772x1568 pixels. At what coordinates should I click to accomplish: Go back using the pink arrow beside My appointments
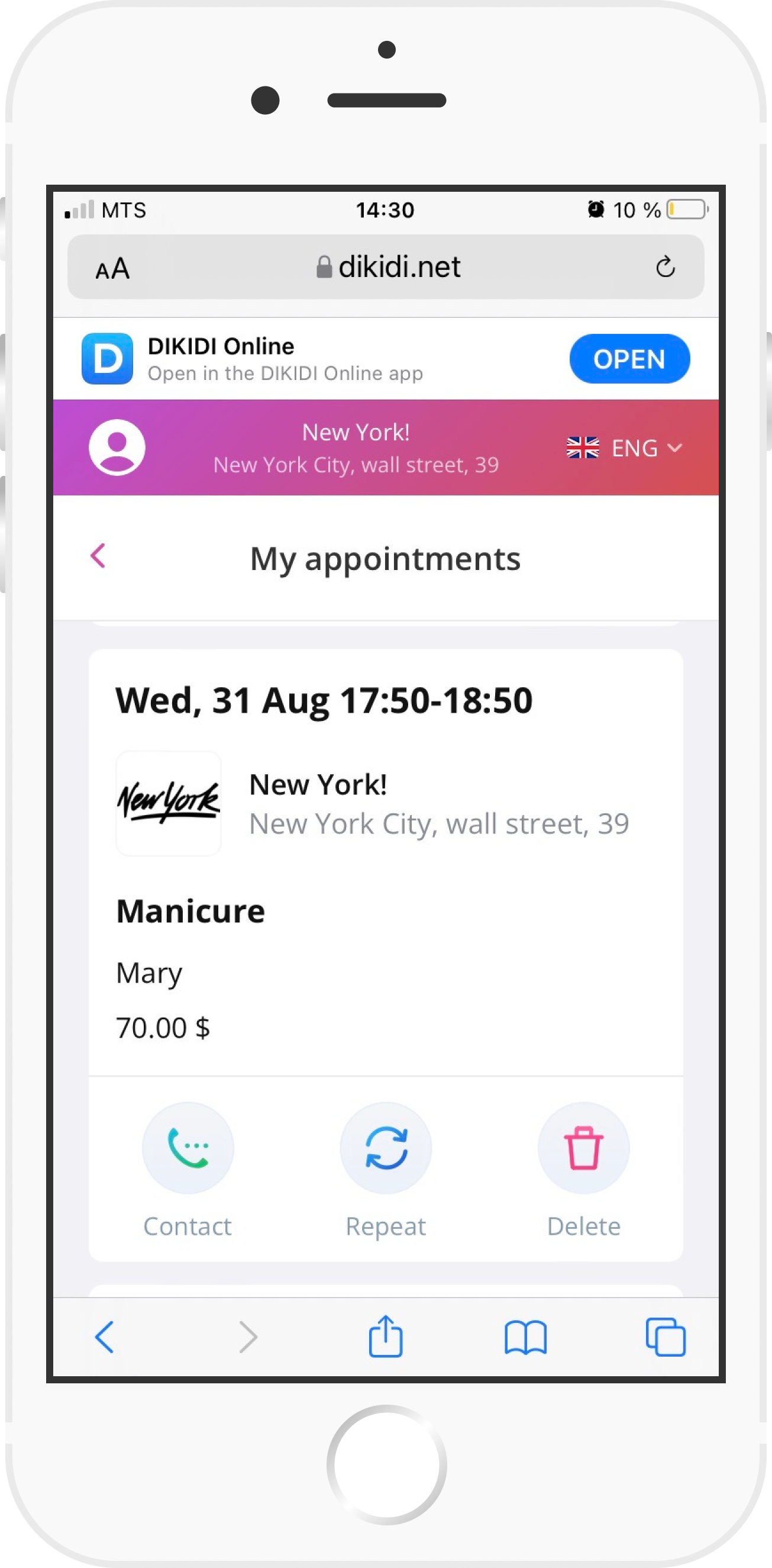[x=98, y=556]
